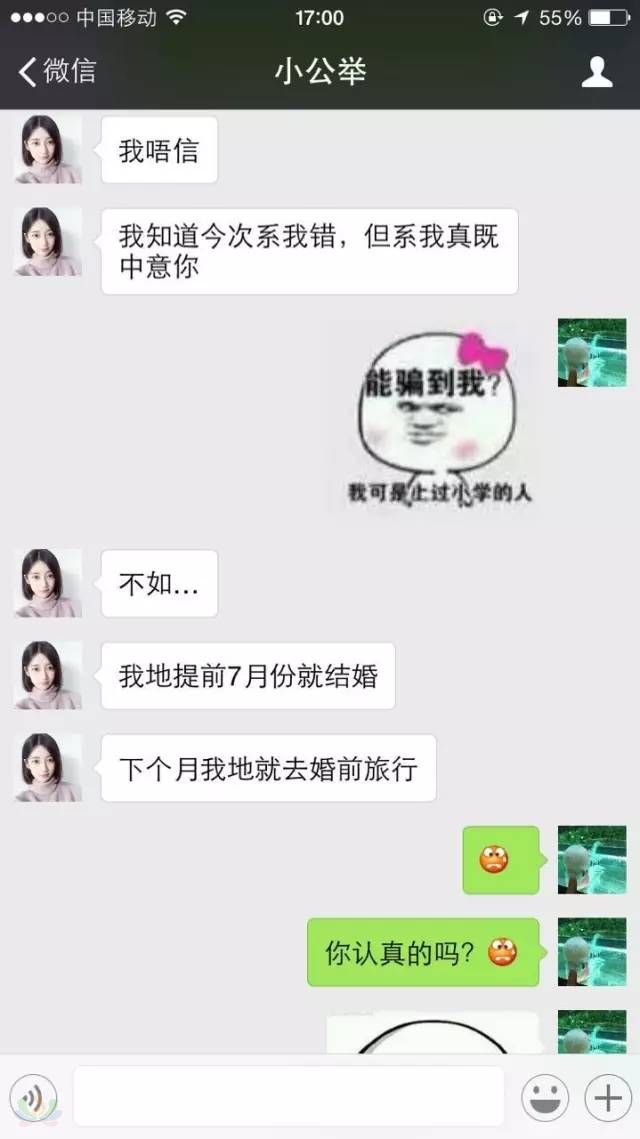Image resolution: width=640 pixels, height=1139 pixels.
Task: Open the plus attachments menu
Action: pyautogui.click(x=608, y=1098)
